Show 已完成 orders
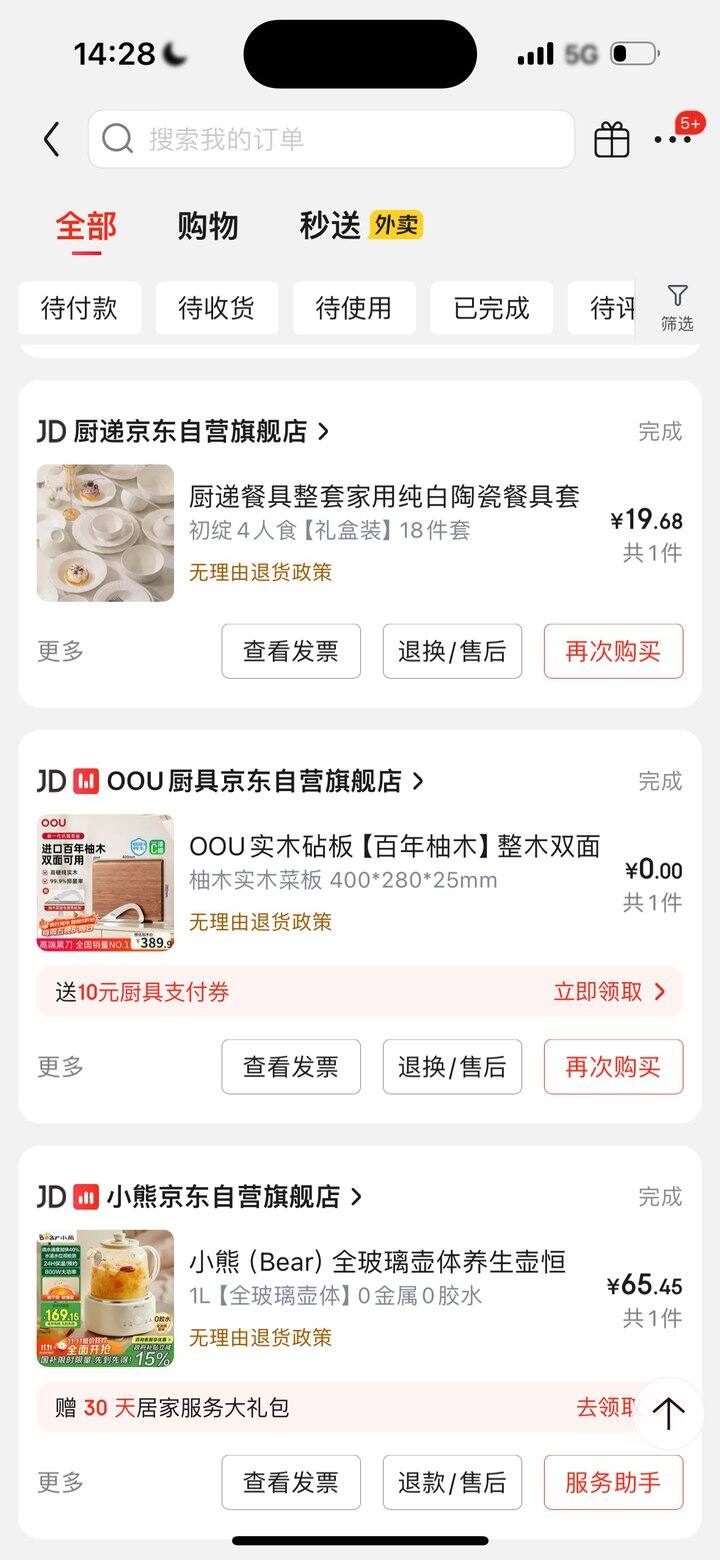Screen dimensions: 720x1560 (491, 308)
